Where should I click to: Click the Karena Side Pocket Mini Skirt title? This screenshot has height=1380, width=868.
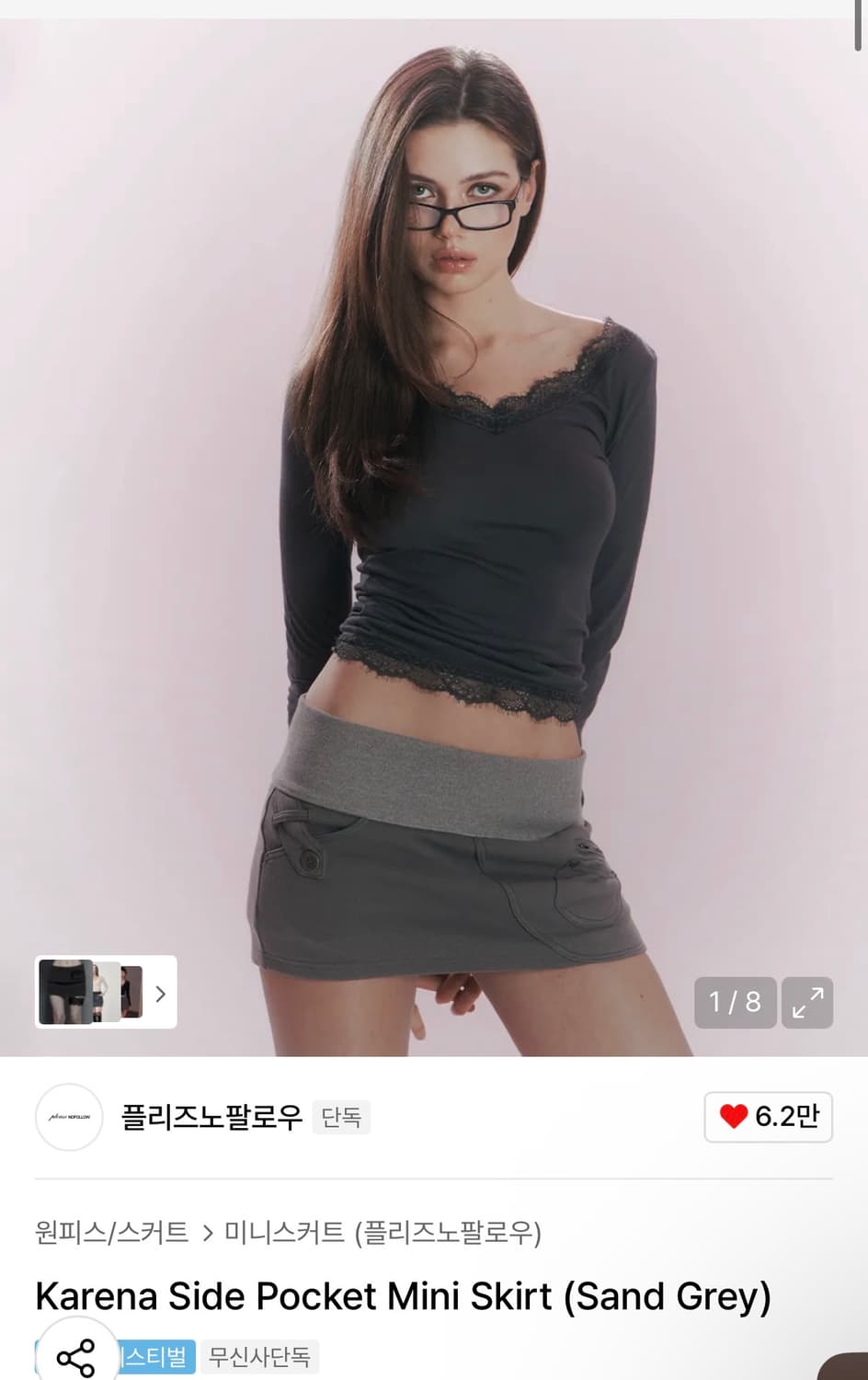point(401,1294)
